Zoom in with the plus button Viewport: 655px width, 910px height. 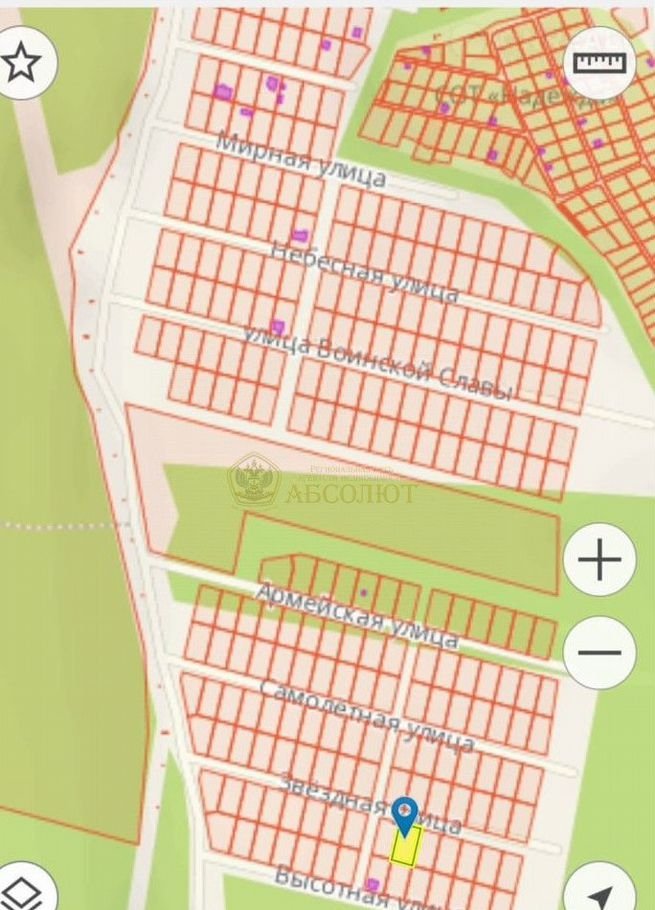click(599, 561)
